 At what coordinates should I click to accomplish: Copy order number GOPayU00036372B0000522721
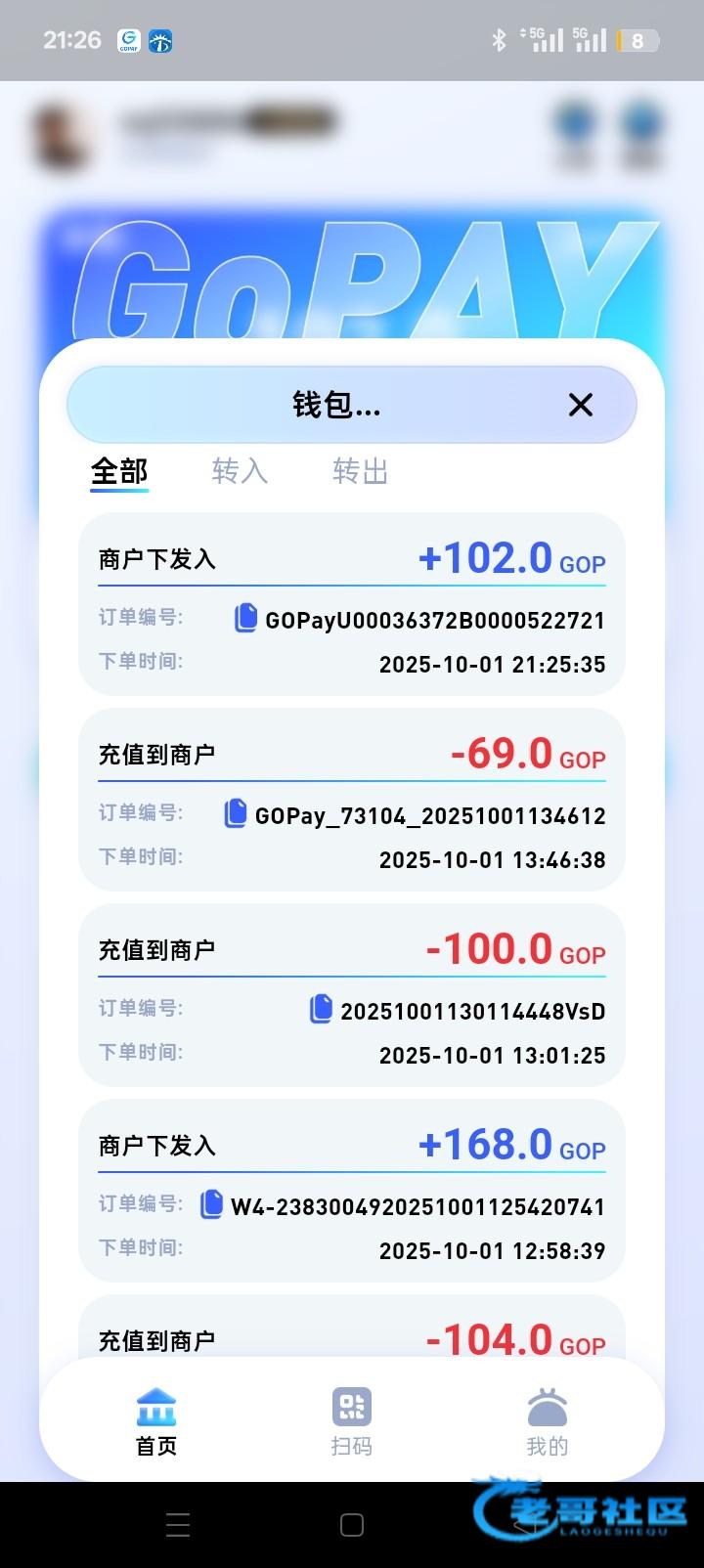pyautogui.click(x=245, y=618)
